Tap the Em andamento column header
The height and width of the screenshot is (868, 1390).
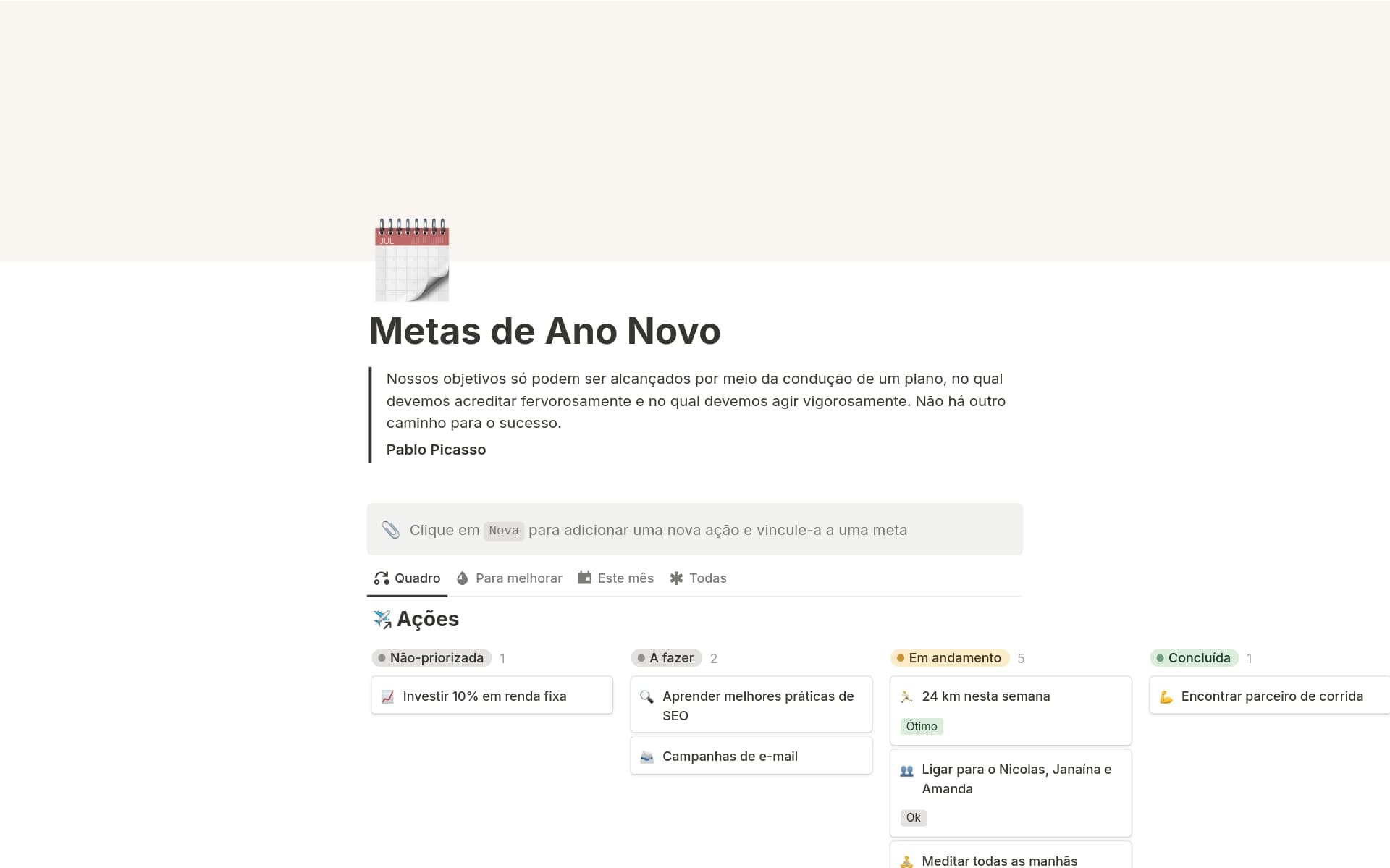point(950,657)
